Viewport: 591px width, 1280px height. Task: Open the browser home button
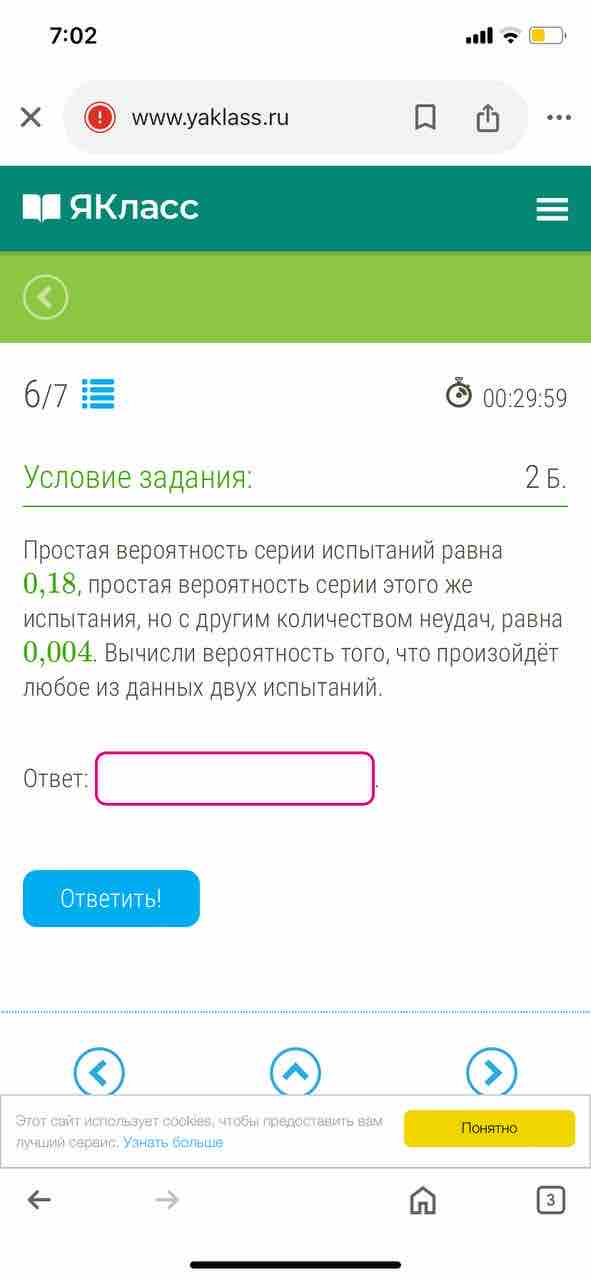(423, 1200)
